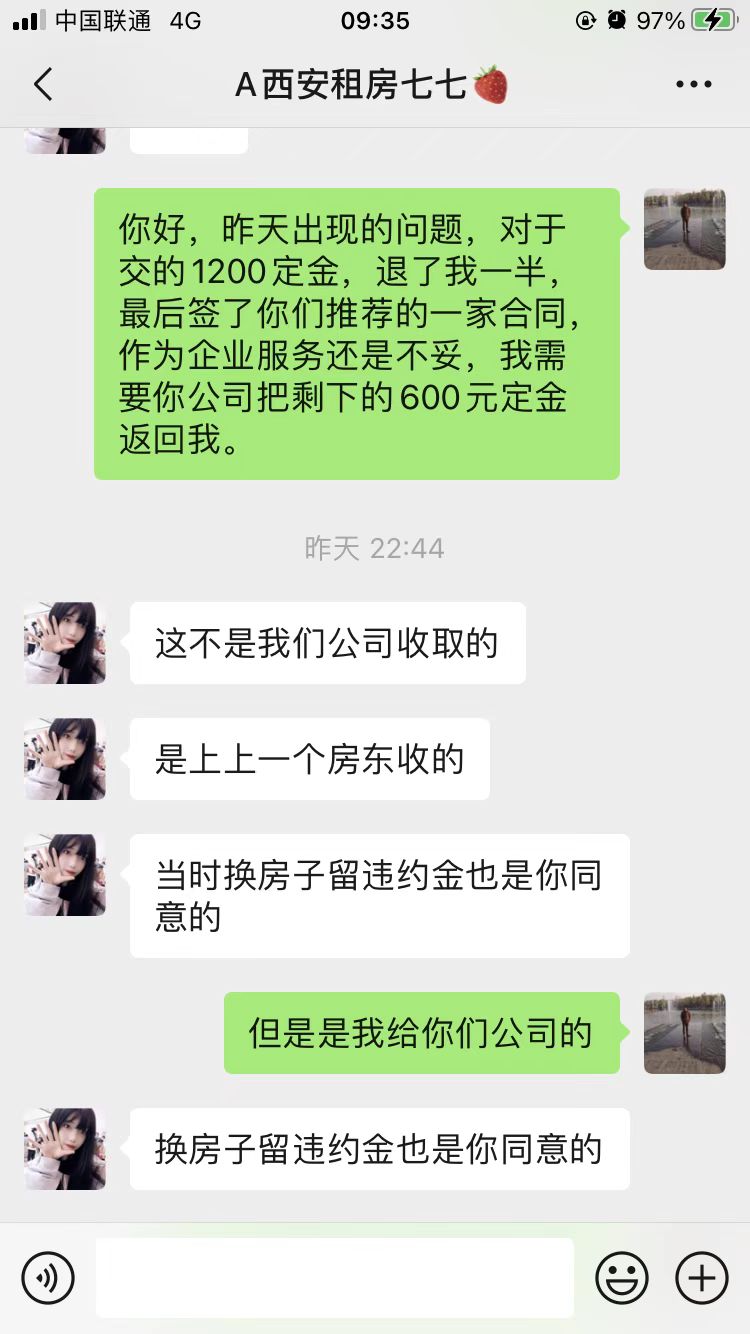
Task: Go back to the chat list
Action: (x=42, y=85)
